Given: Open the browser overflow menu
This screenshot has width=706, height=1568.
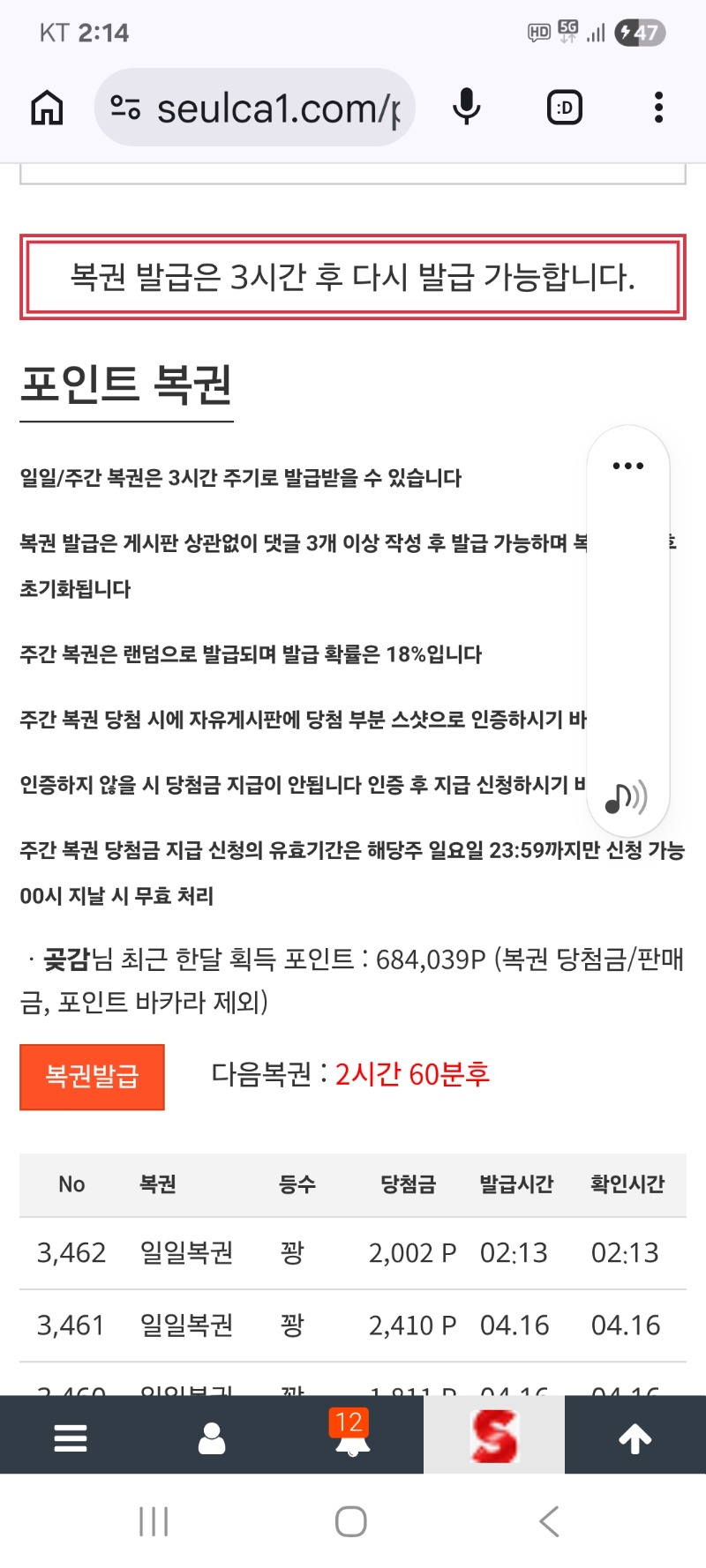Looking at the screenshot, I should [658, 108].
